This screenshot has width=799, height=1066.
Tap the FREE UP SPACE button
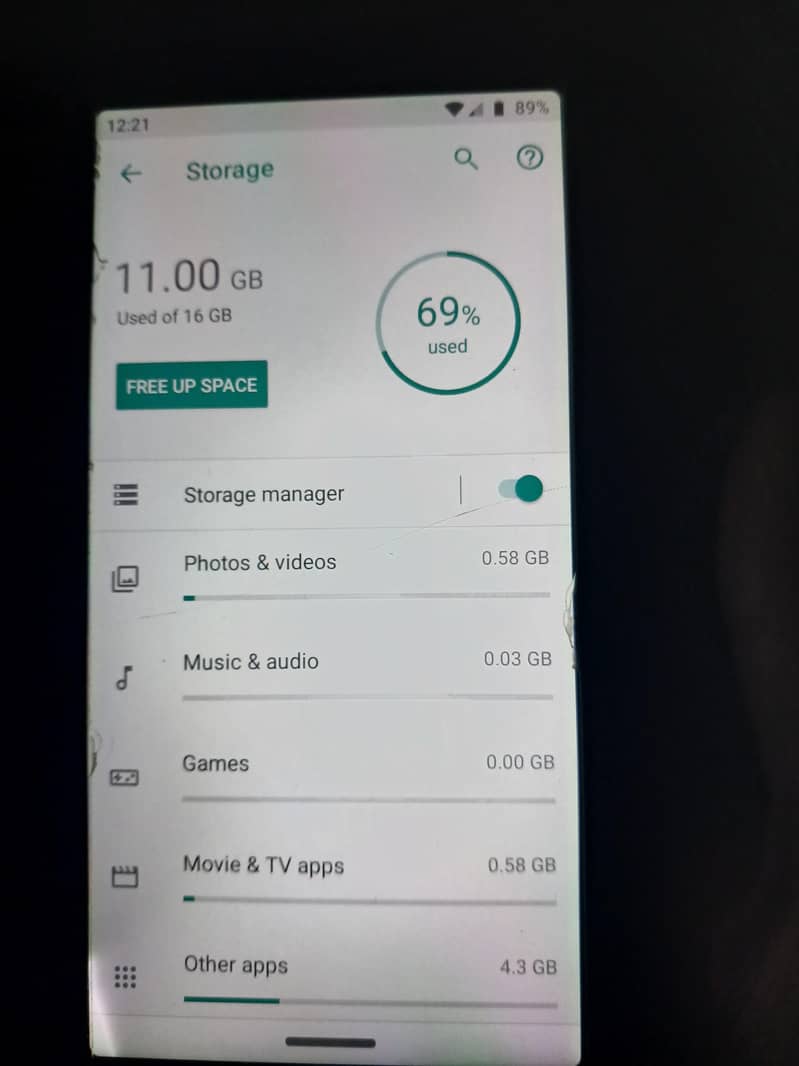click(x=192, y=386)
